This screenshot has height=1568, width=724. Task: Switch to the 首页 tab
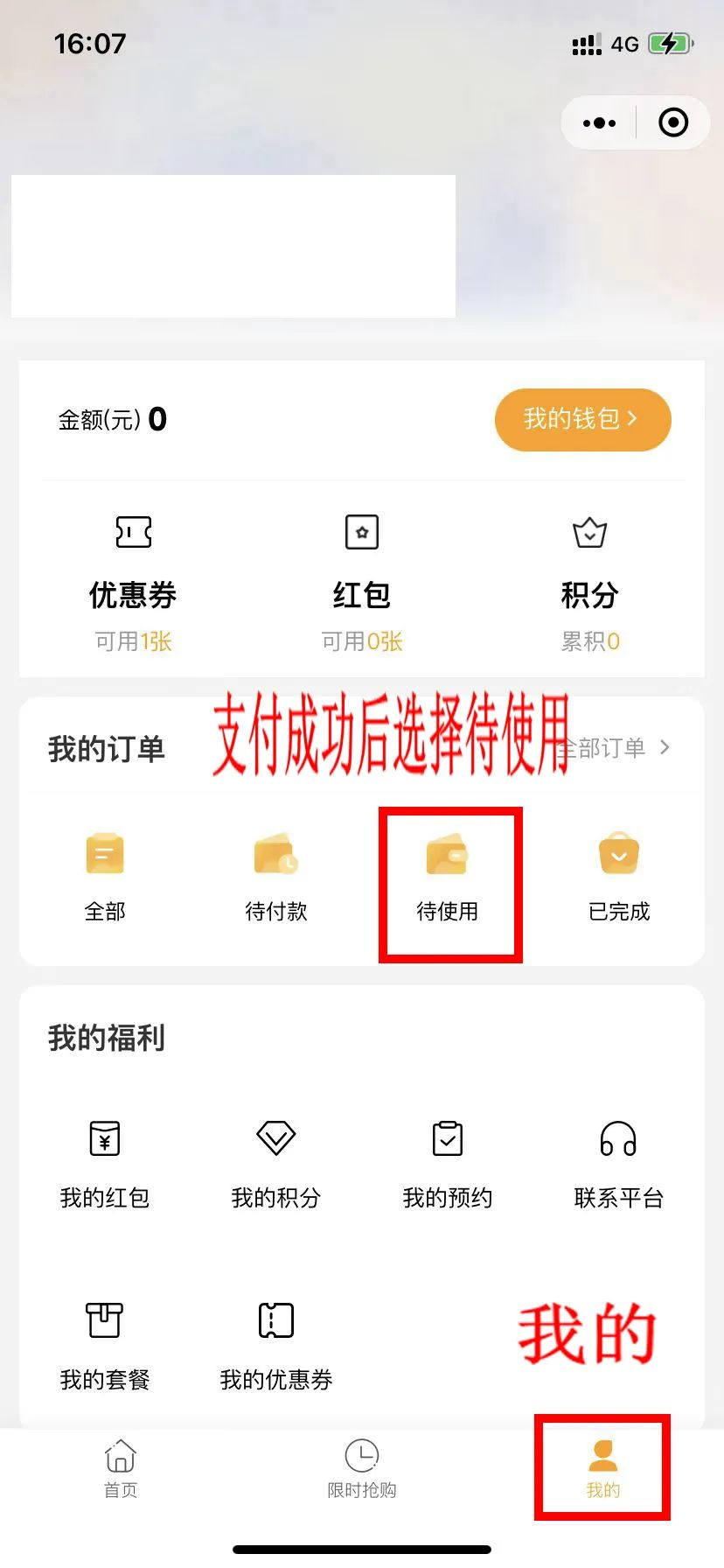[121, 1468]
